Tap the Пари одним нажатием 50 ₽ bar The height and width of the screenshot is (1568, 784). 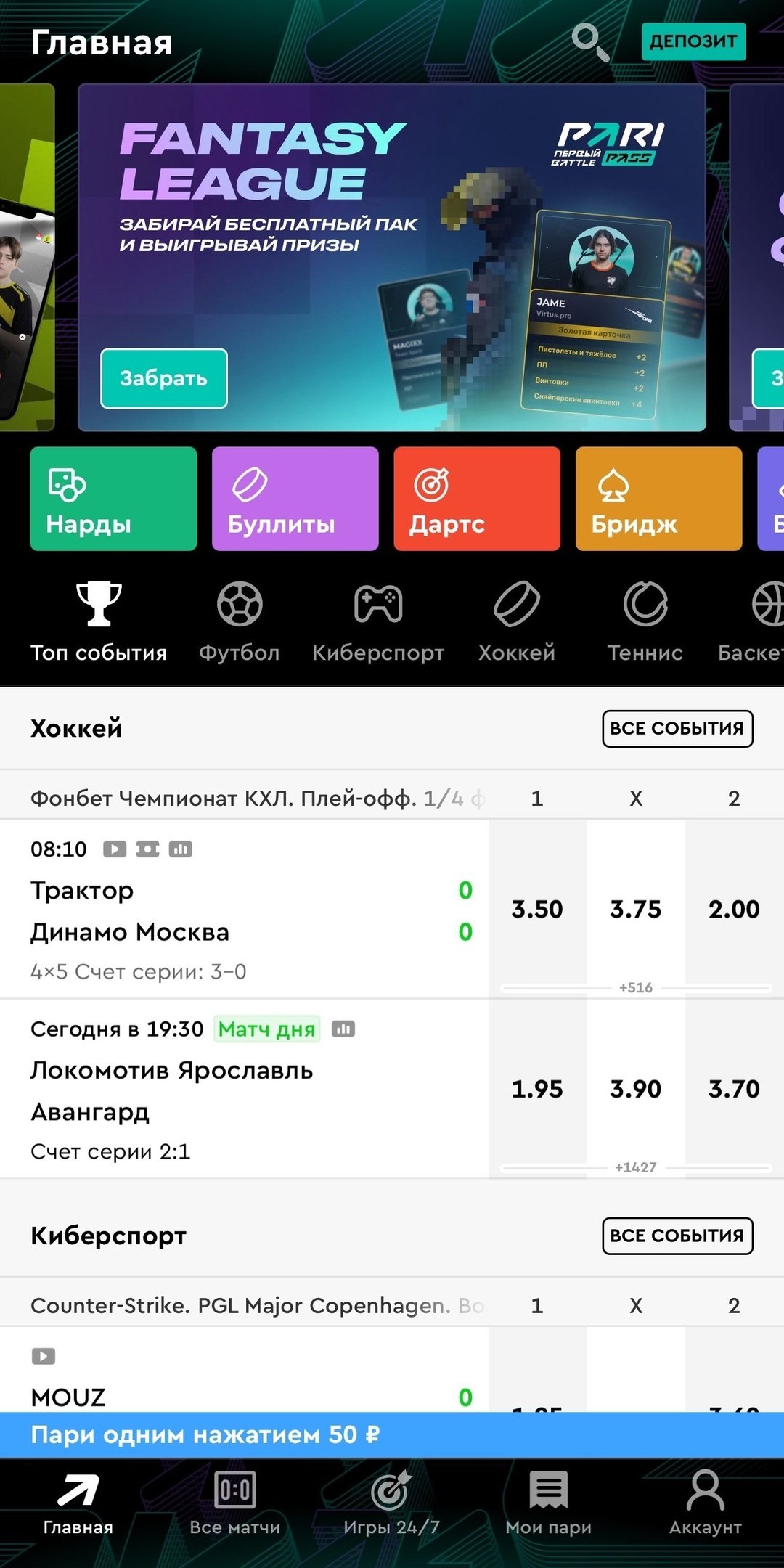click(x=392, y=1435)
